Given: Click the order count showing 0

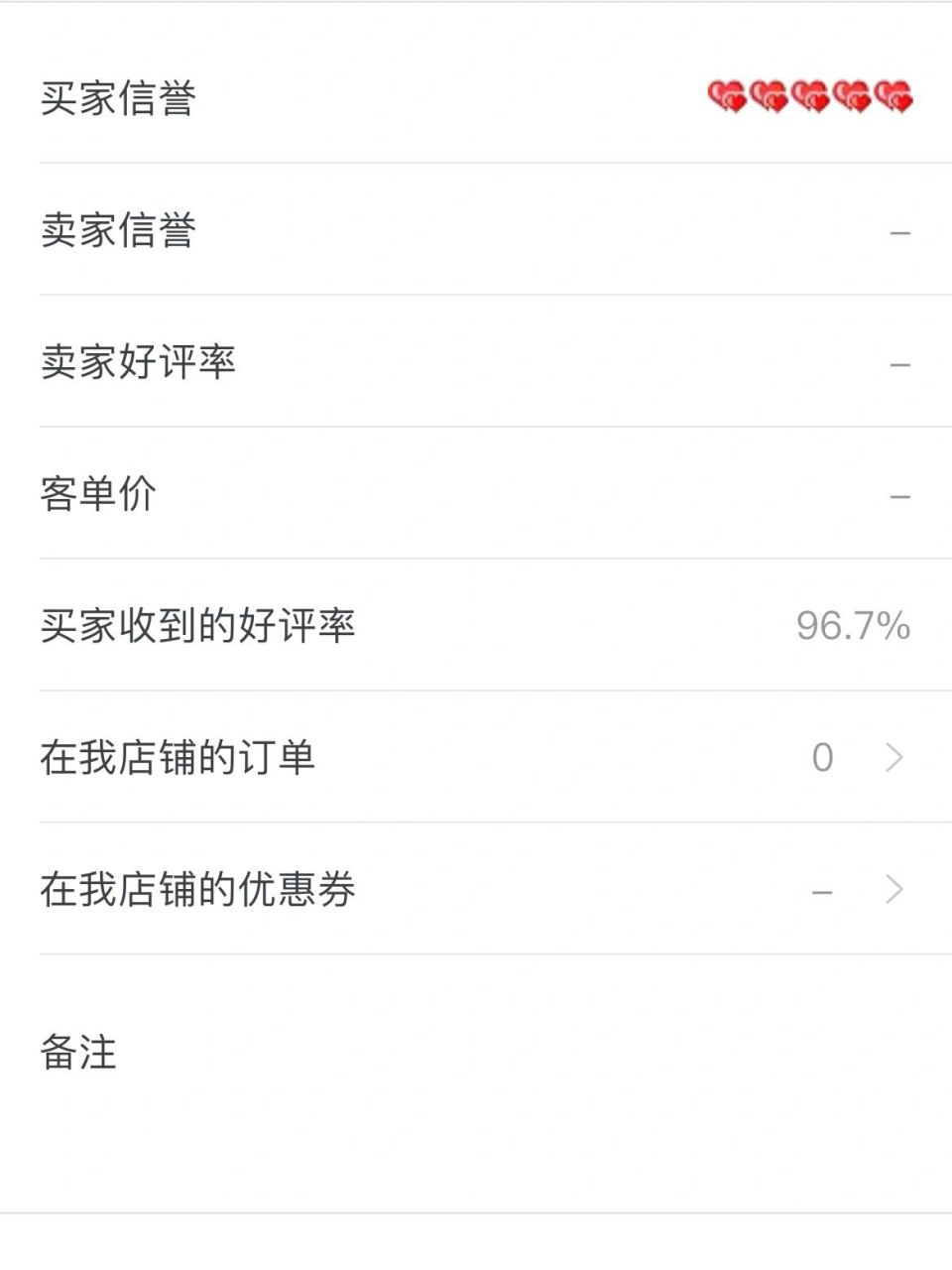Looking at the screenshot, I should click(821, 758).
